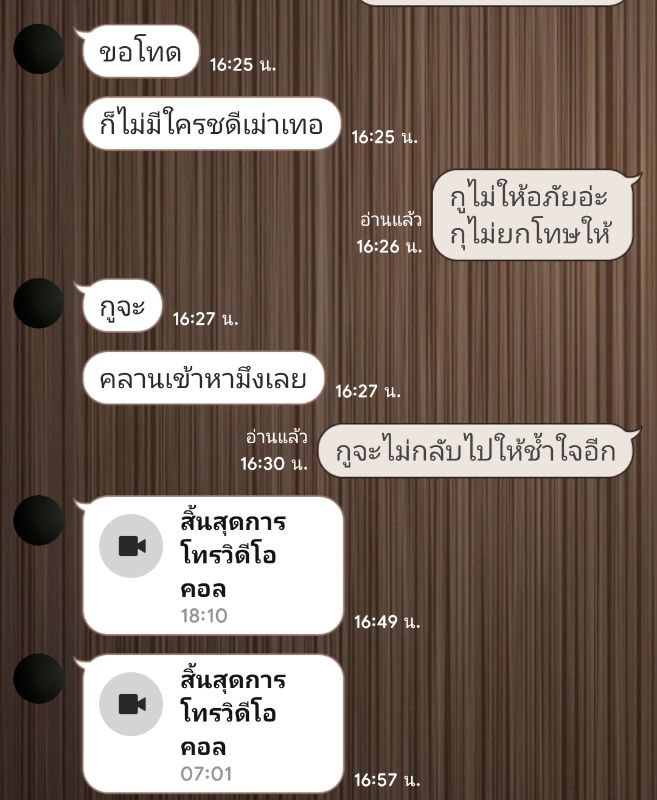Viewport: 657px width, 800px height.
Task: Open the ended video call card lasting 07:01
Action: tap(213, 724)
